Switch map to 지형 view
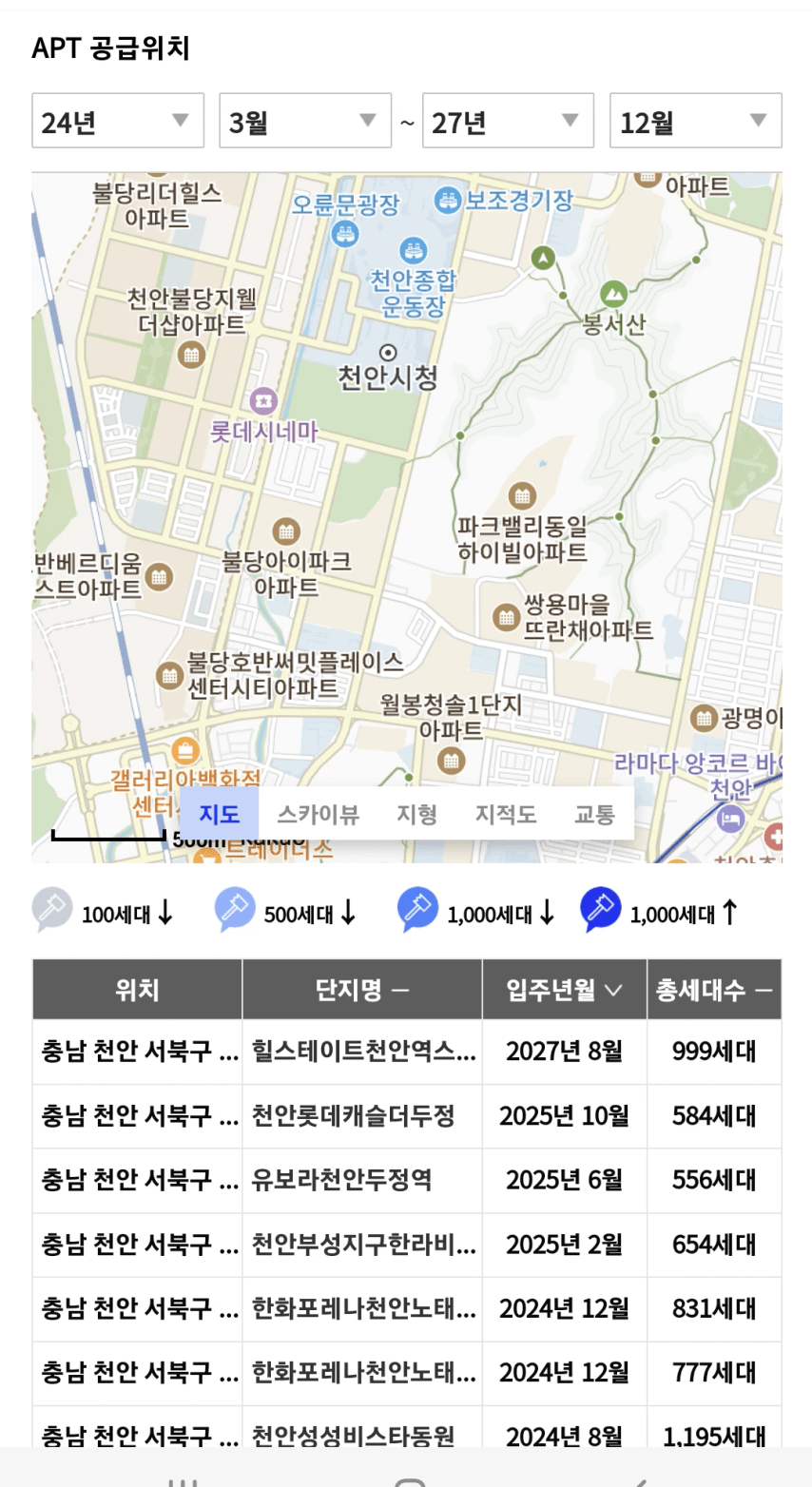Image resolution: width=812 pixels, height=1487 pixels. (416, 814)
